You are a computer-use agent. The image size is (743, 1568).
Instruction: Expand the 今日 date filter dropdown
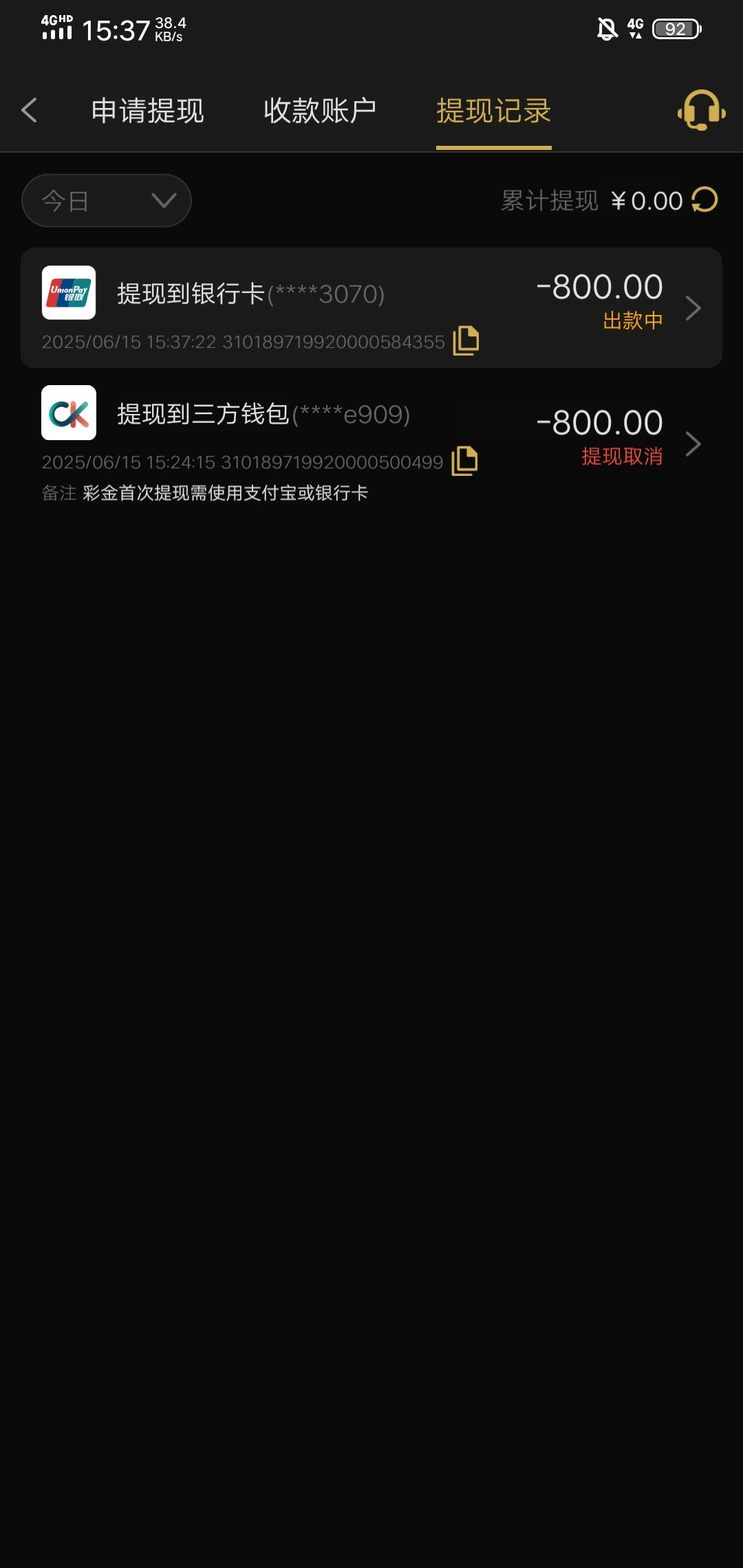tap(107, 201)
